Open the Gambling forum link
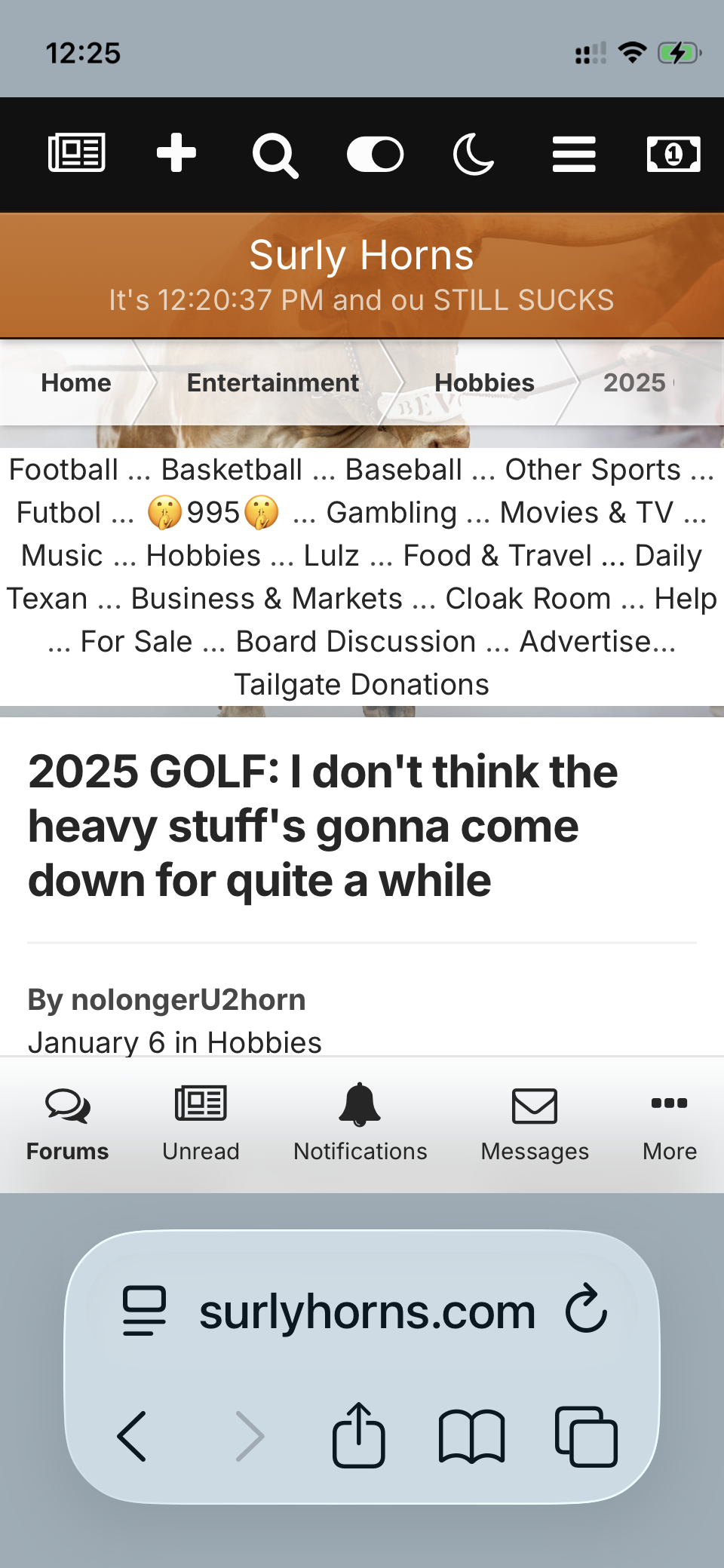Image resolution: width=724 pixels, height=1568 pixels. [x=391, y=513]
